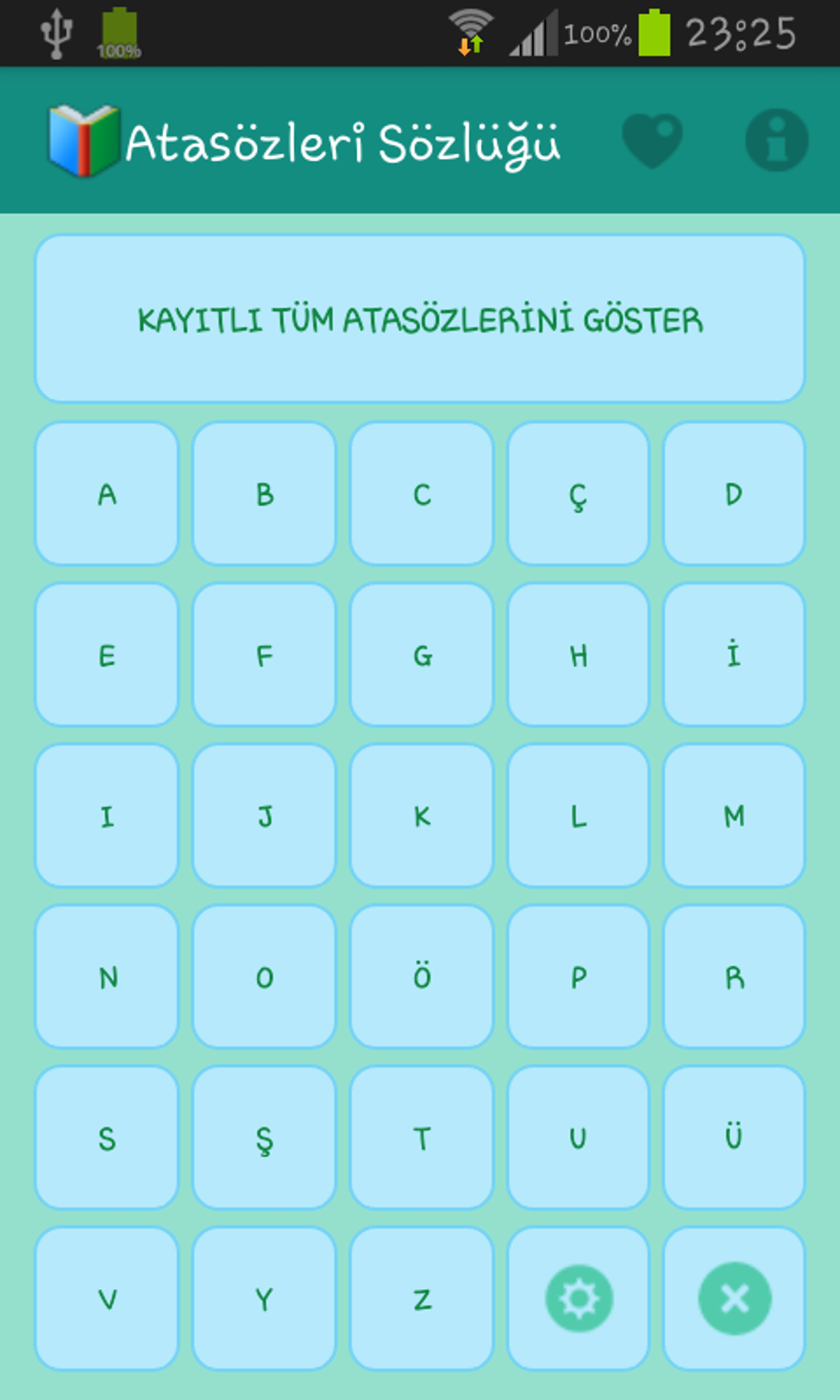
Task: Select the letter Ü tile
Action: click(x=734, y=1138)
